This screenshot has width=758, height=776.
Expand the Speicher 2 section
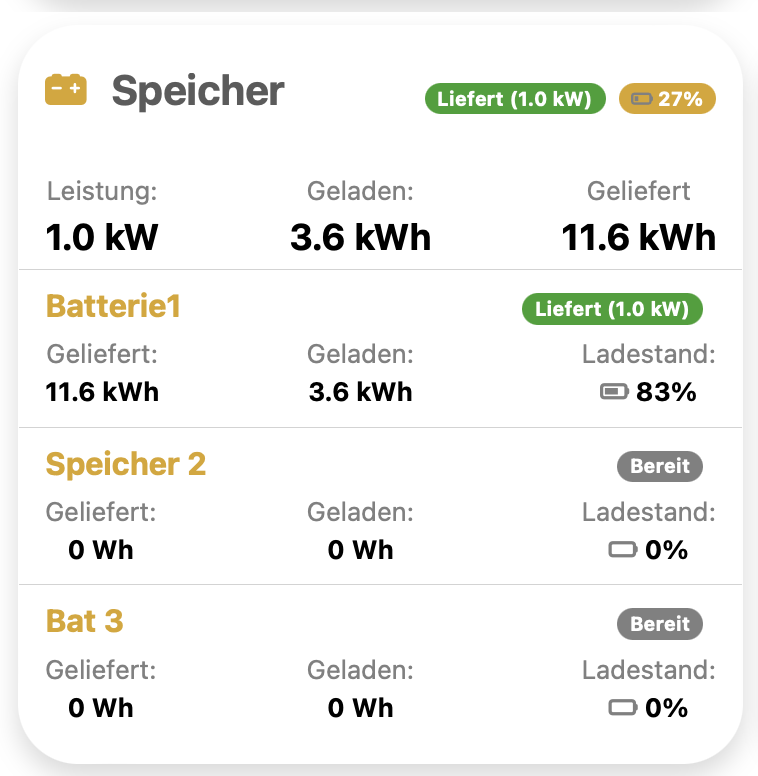[126, 464]
